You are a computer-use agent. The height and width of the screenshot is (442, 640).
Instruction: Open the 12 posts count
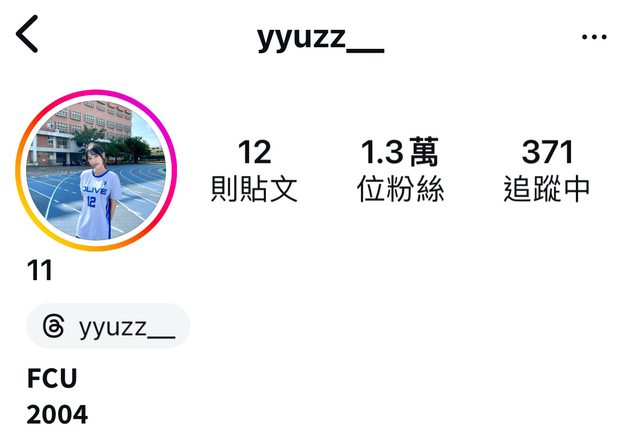(x=254, y=170)
